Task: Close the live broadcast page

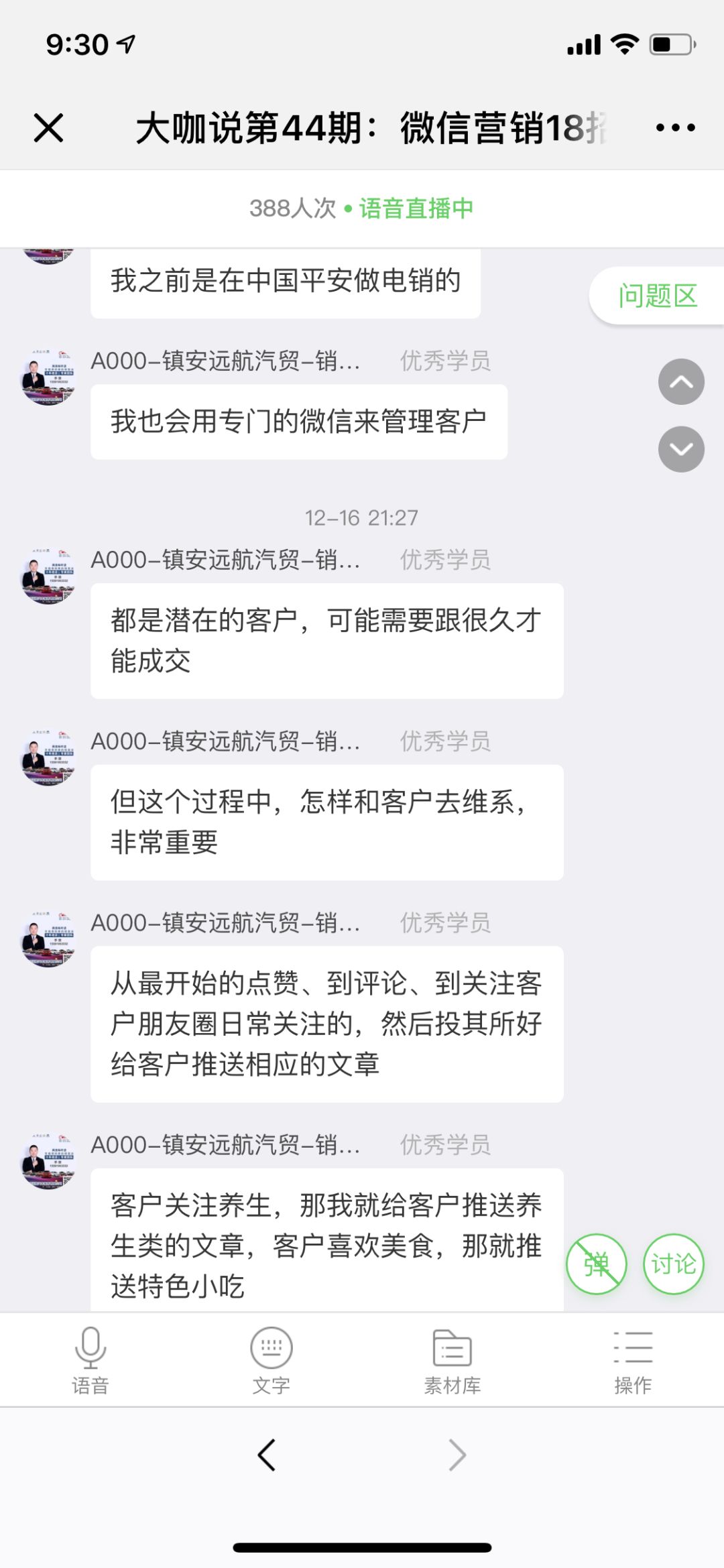Action: tap(48, 127)
